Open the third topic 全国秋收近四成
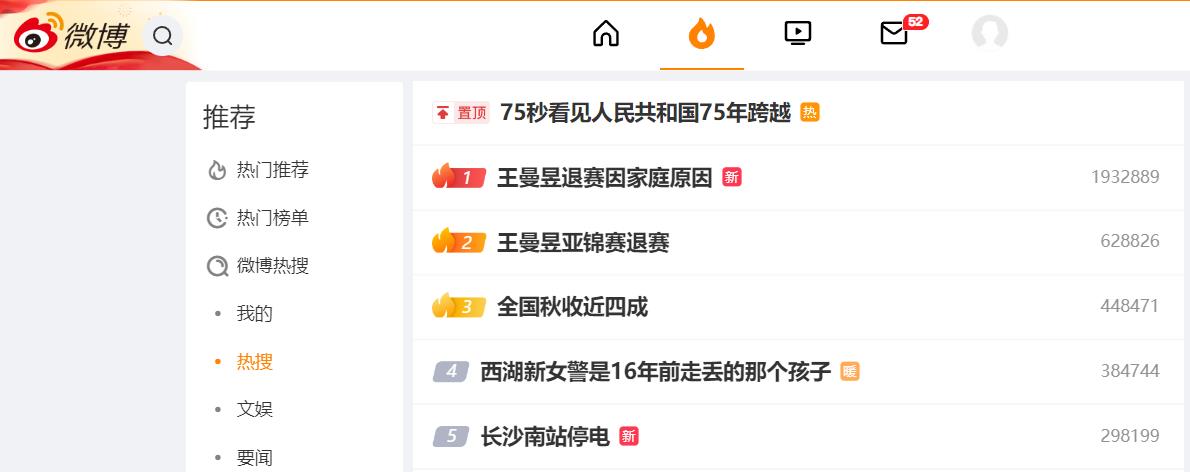The height and width of the screenshot is (472, 1190). [x=572, y=307]
